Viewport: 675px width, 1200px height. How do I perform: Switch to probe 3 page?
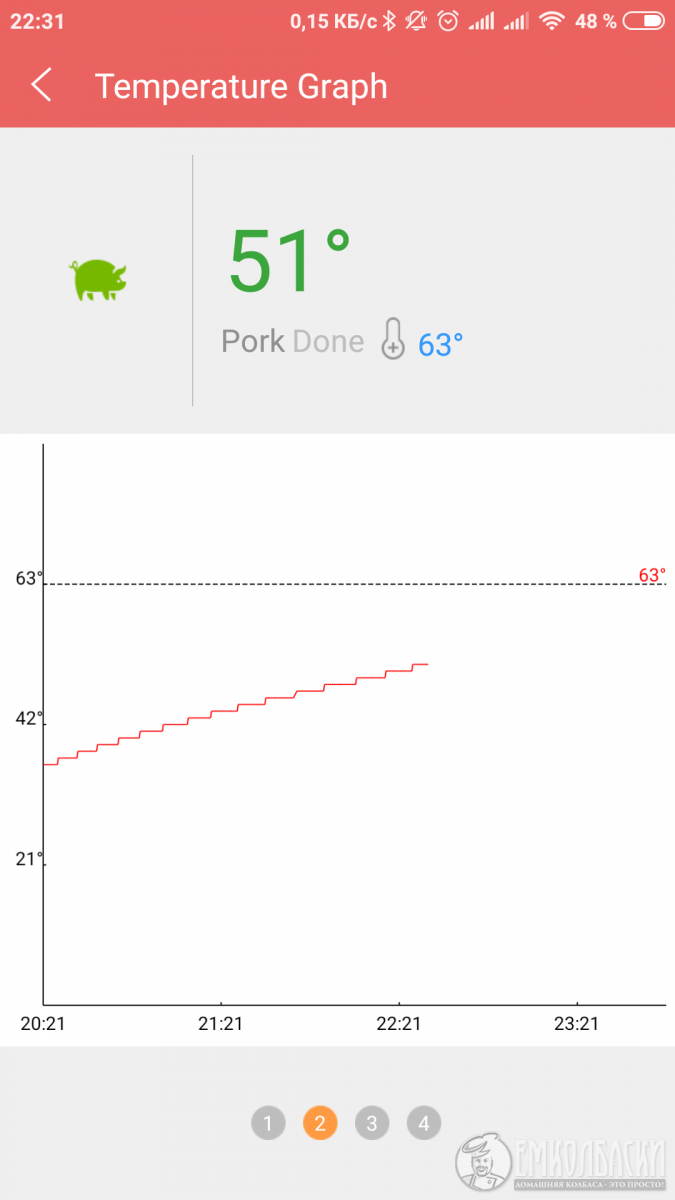[x=372, y=1123]
